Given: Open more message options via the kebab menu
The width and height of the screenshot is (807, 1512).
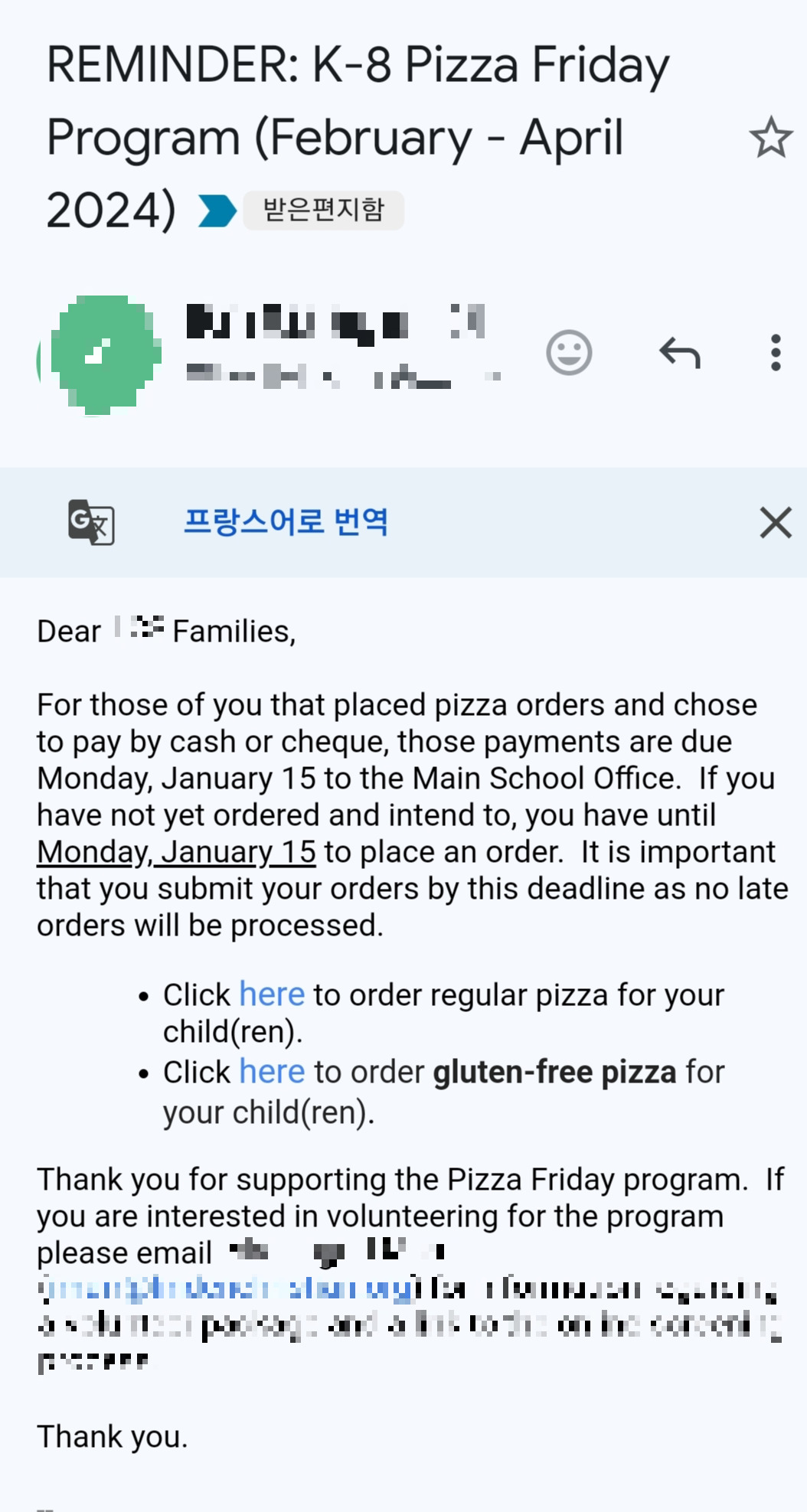Looking at the screenshot, I should (776, 353).
